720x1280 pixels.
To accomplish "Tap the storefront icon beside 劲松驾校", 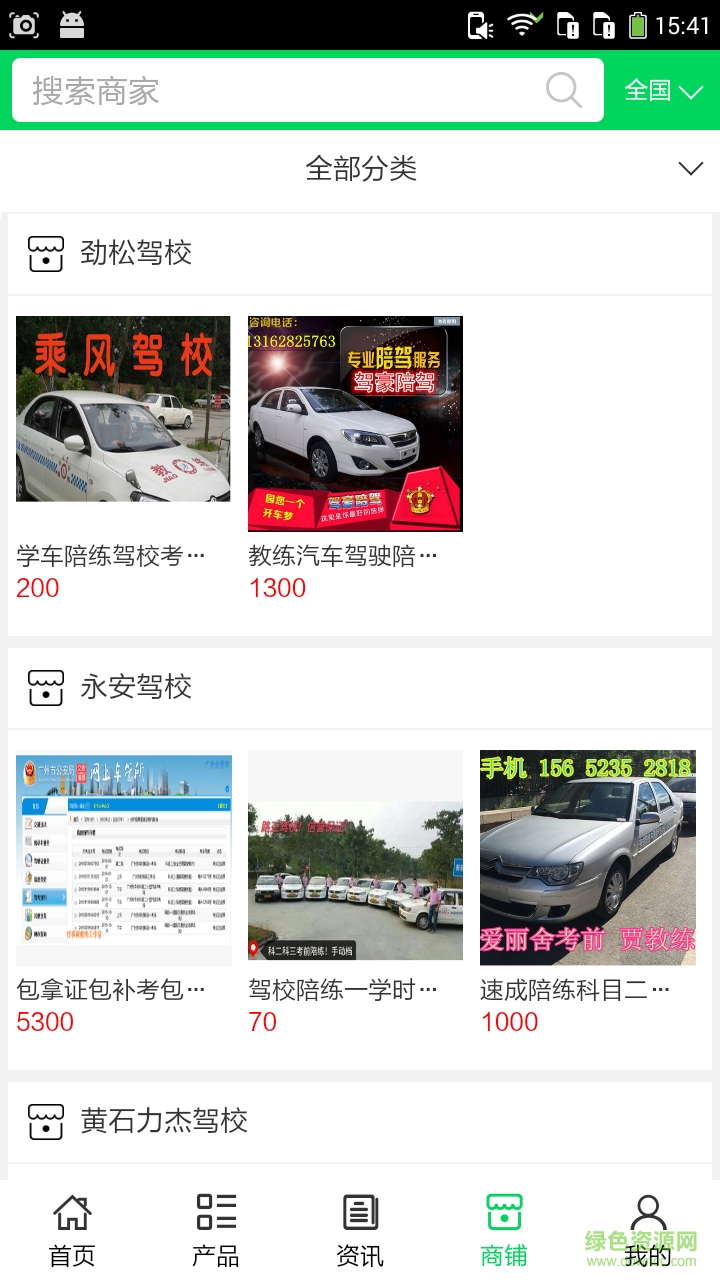I will click(x=44, y=253).
